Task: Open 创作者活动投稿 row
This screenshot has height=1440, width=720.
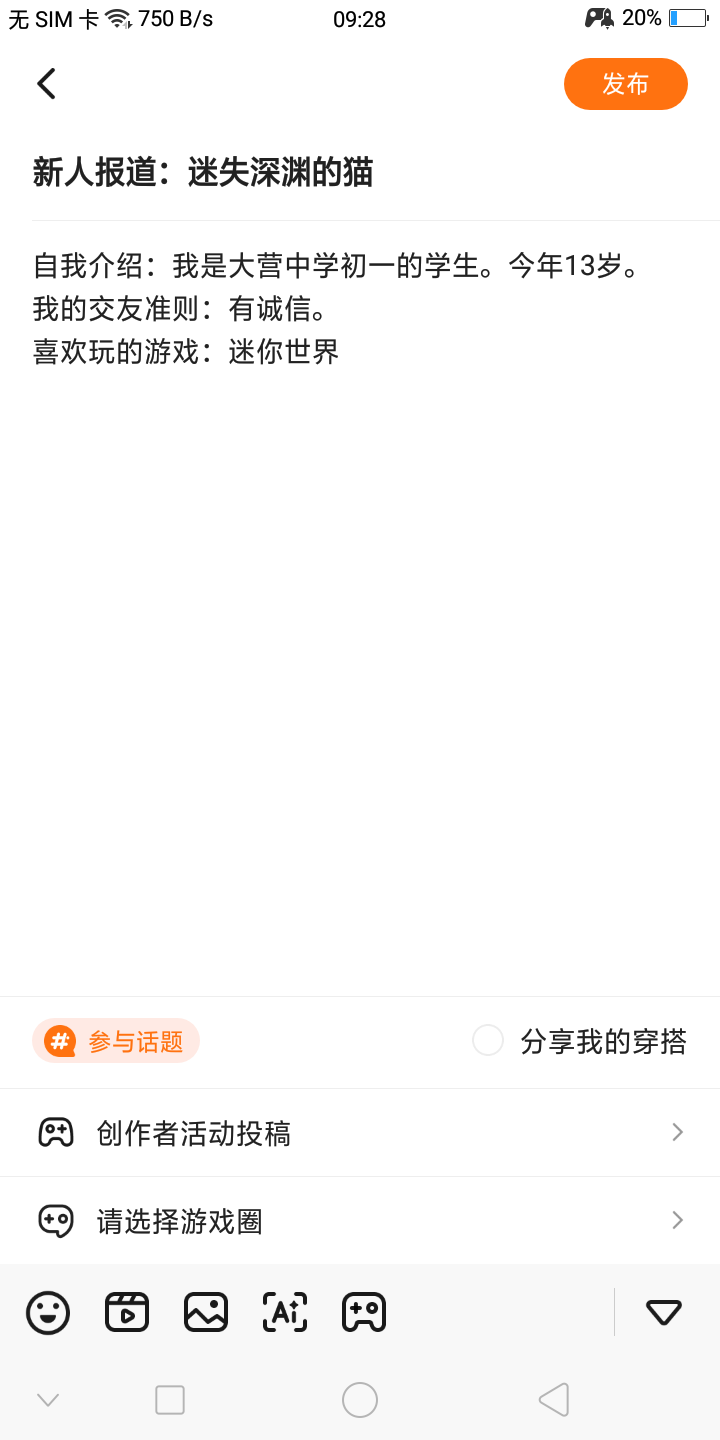Action: [360, 1133]
